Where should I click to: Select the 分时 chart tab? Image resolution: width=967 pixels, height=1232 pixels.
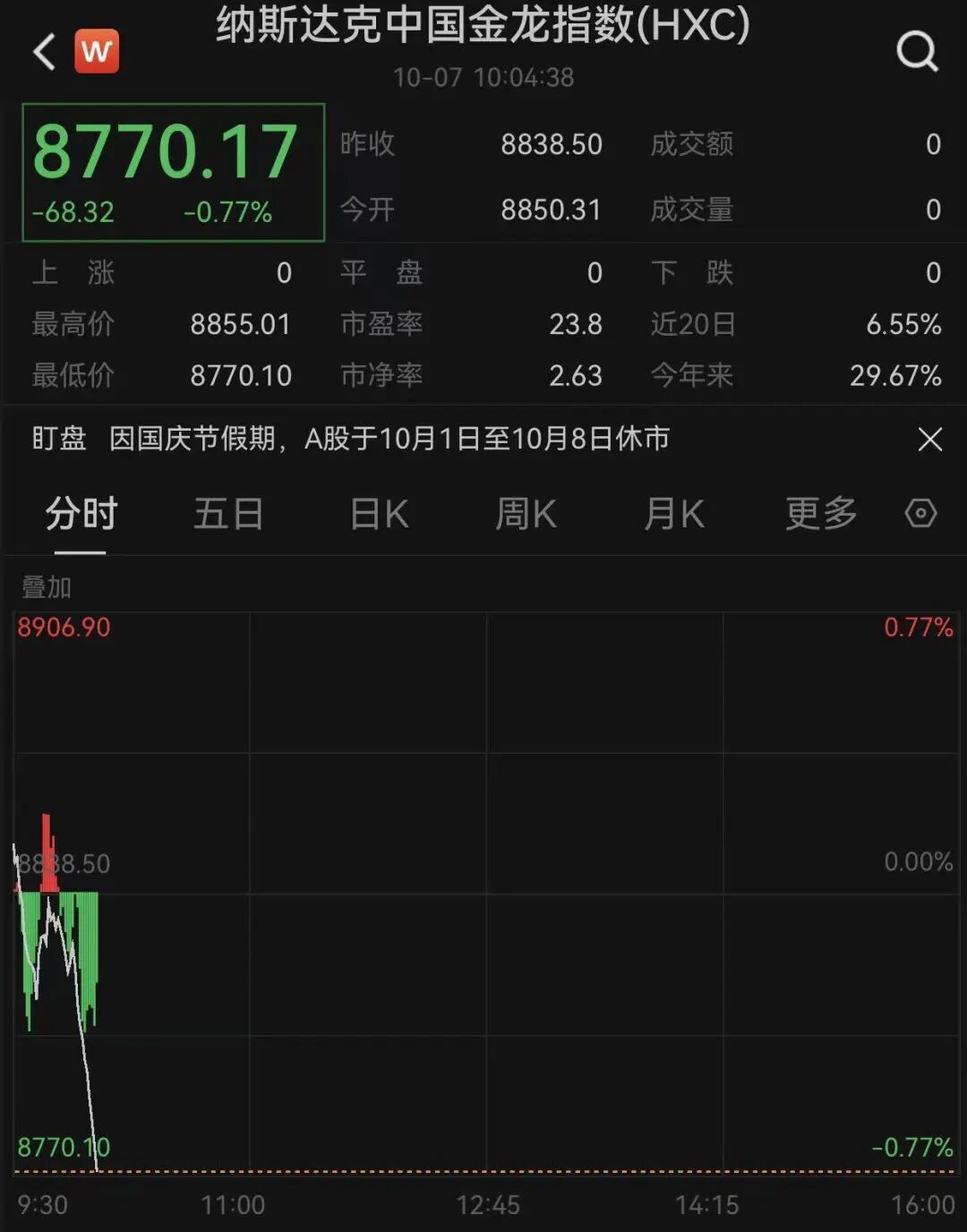coord(81,514)
